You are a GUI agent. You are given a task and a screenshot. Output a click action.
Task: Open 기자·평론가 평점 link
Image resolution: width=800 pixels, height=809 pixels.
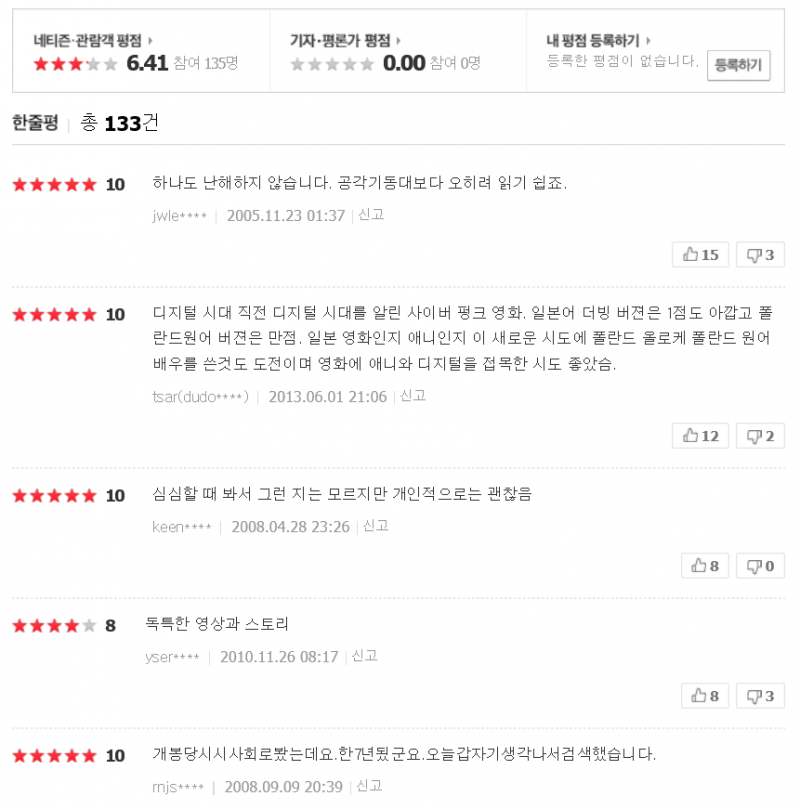pos(343,41)
